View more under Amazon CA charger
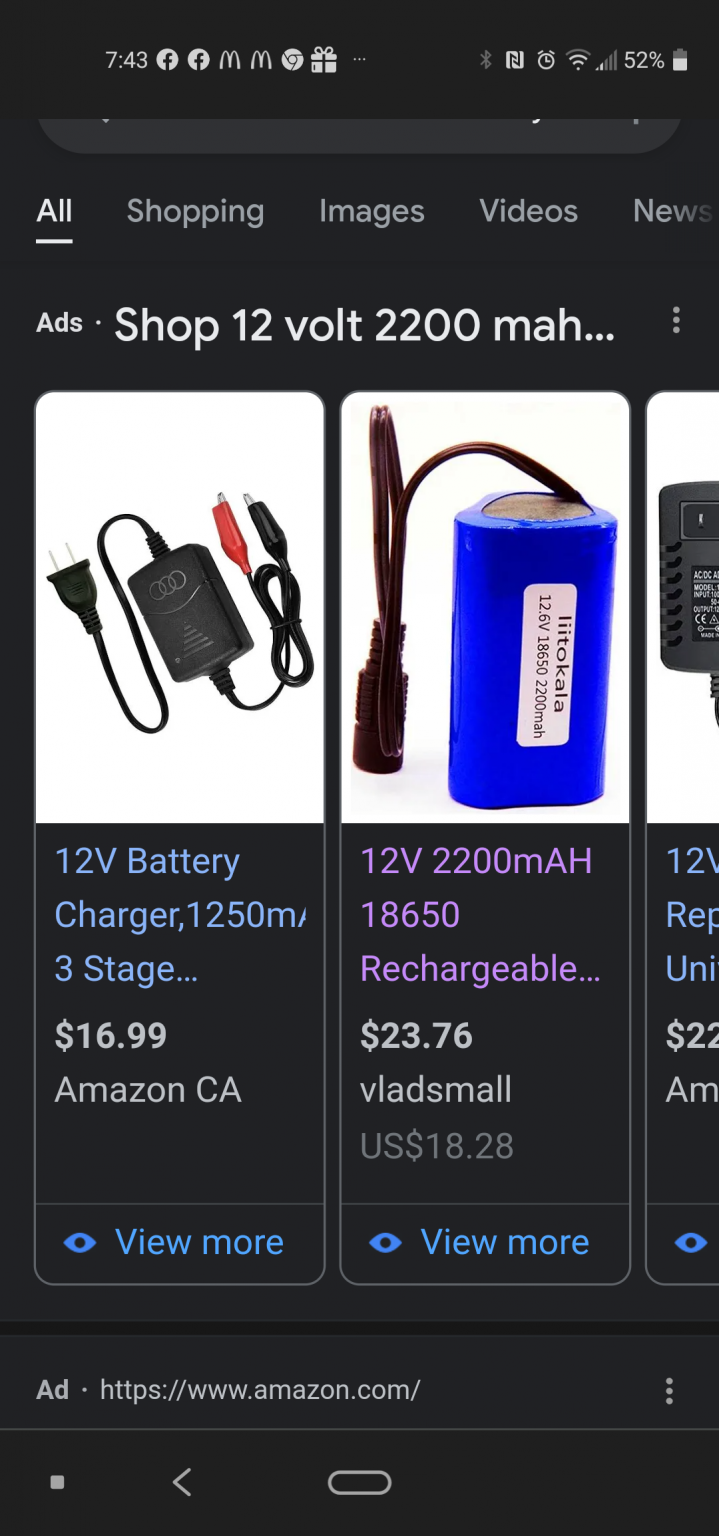 pos(180,1243)
